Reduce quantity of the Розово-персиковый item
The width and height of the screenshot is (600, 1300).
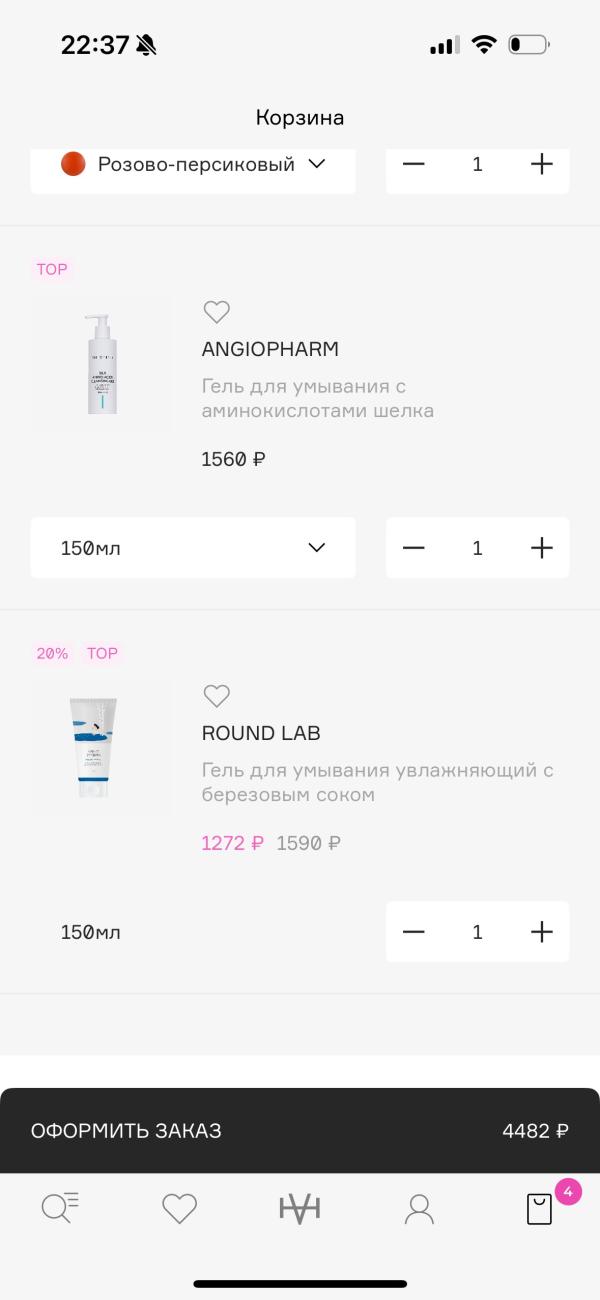tap(413, 165)
